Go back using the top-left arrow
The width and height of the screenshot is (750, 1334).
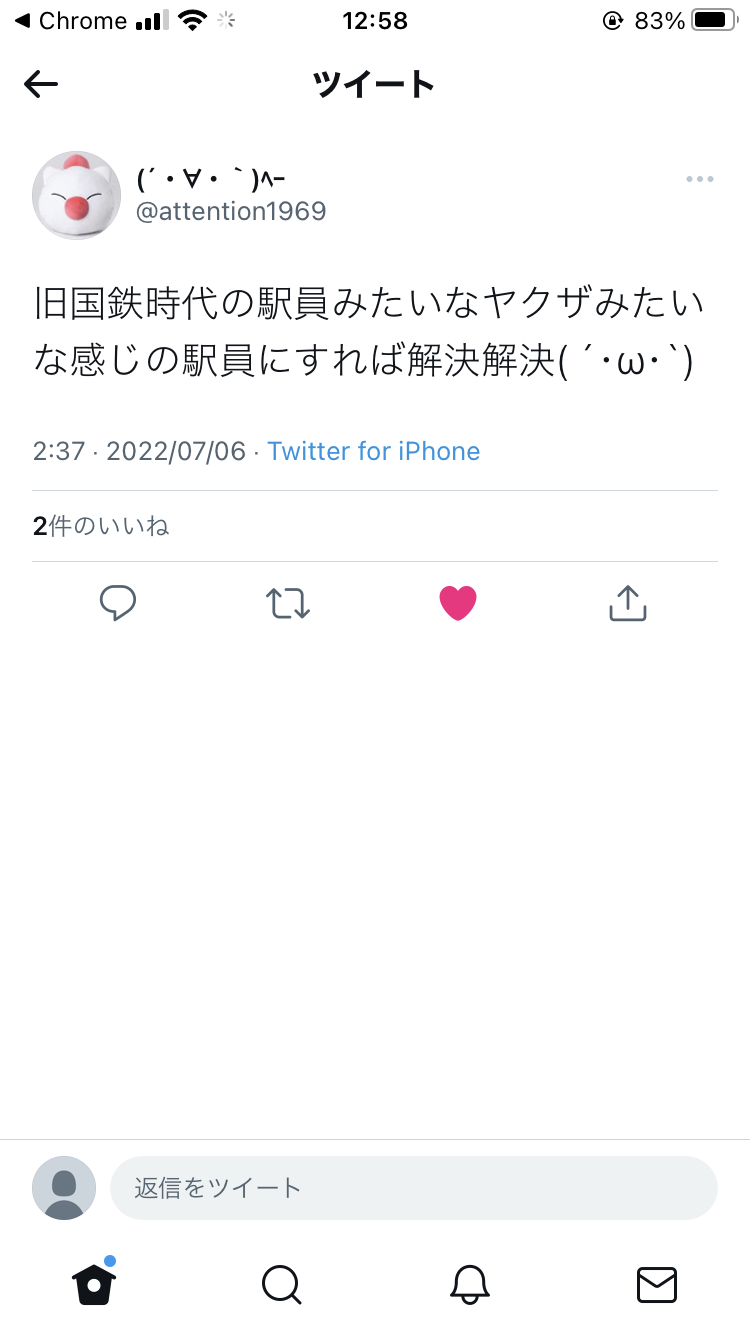[x=41, y=85]
